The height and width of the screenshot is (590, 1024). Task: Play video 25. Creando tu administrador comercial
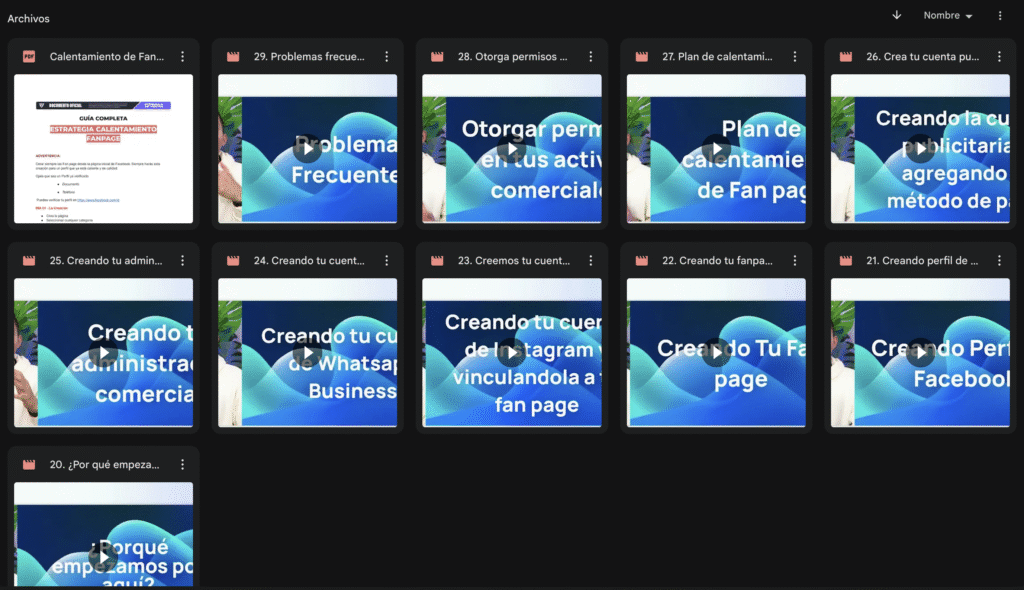coord(103,353)
